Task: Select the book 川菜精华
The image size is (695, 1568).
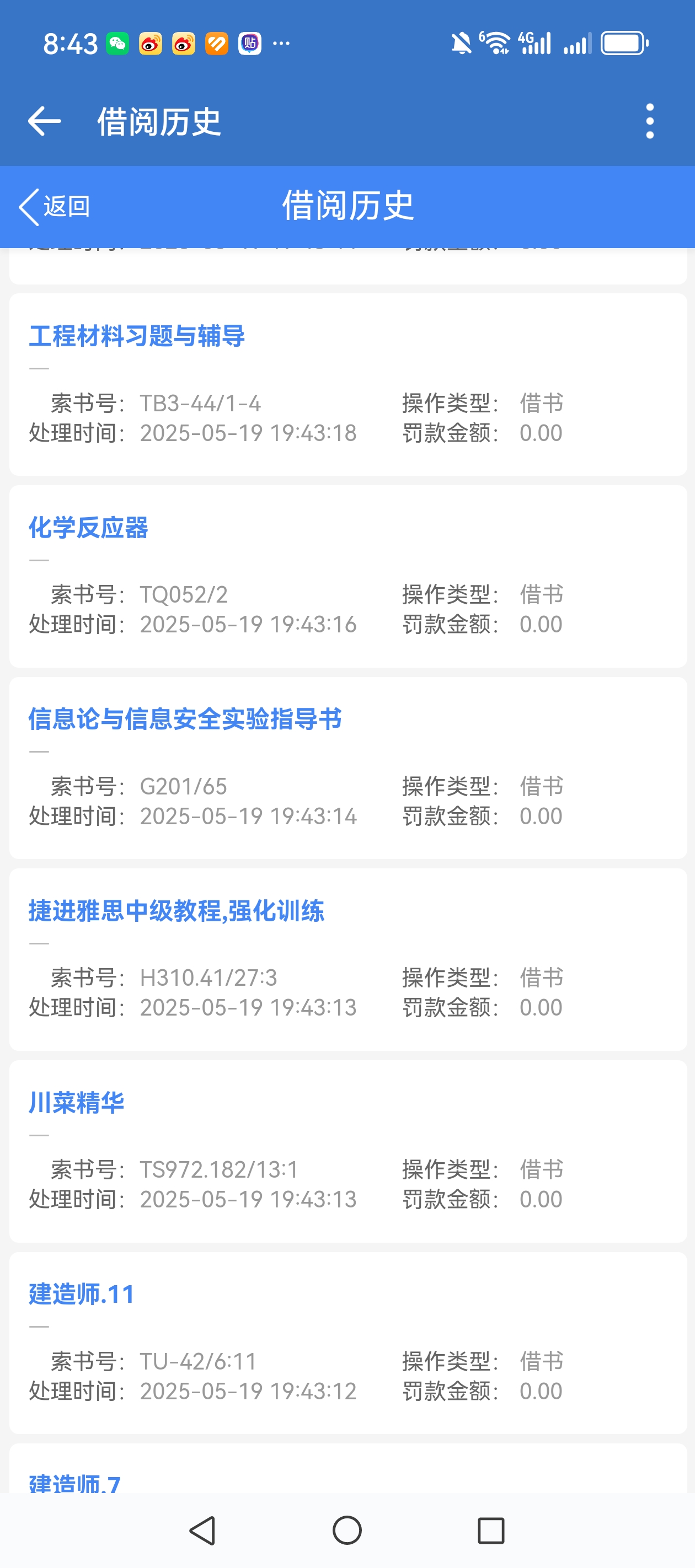Action: 77,1102
